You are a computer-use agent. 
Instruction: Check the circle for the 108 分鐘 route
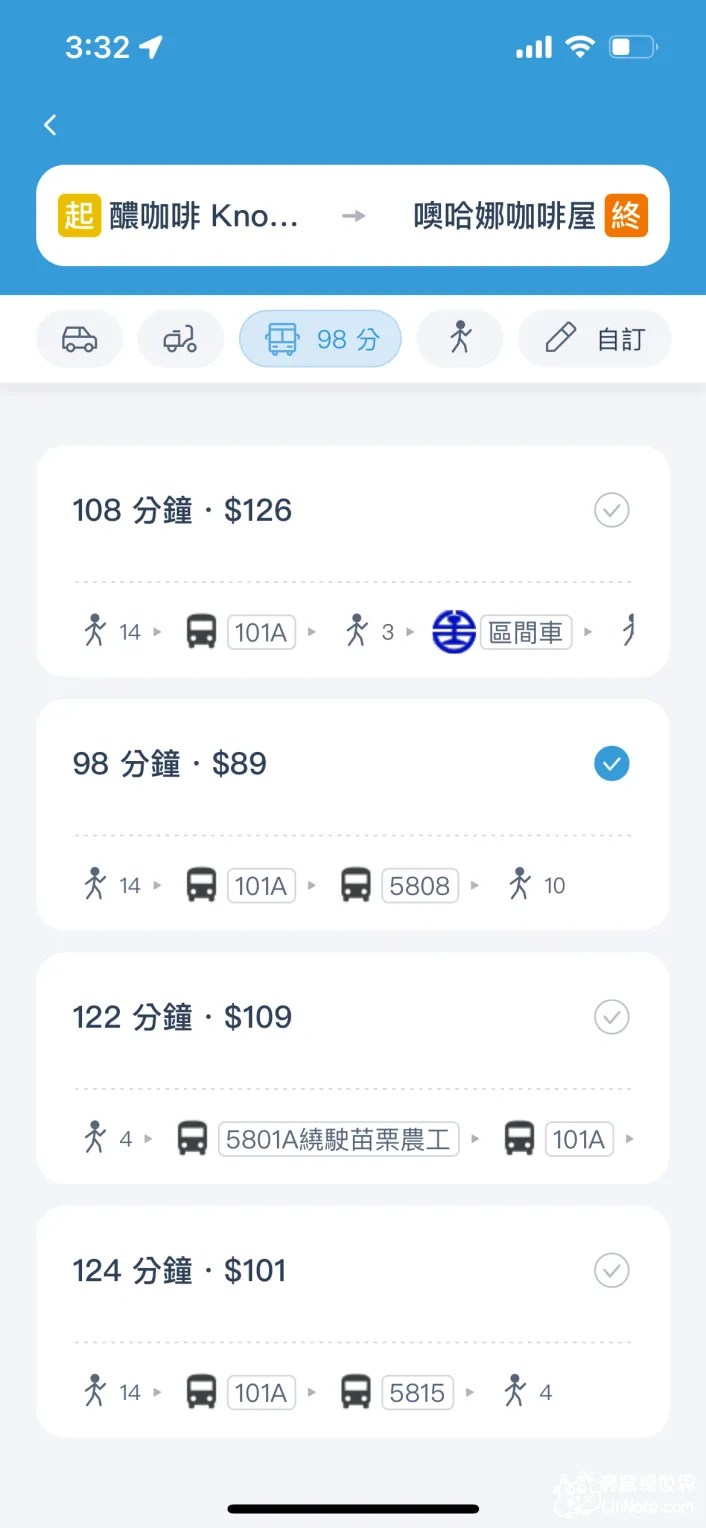611,511
